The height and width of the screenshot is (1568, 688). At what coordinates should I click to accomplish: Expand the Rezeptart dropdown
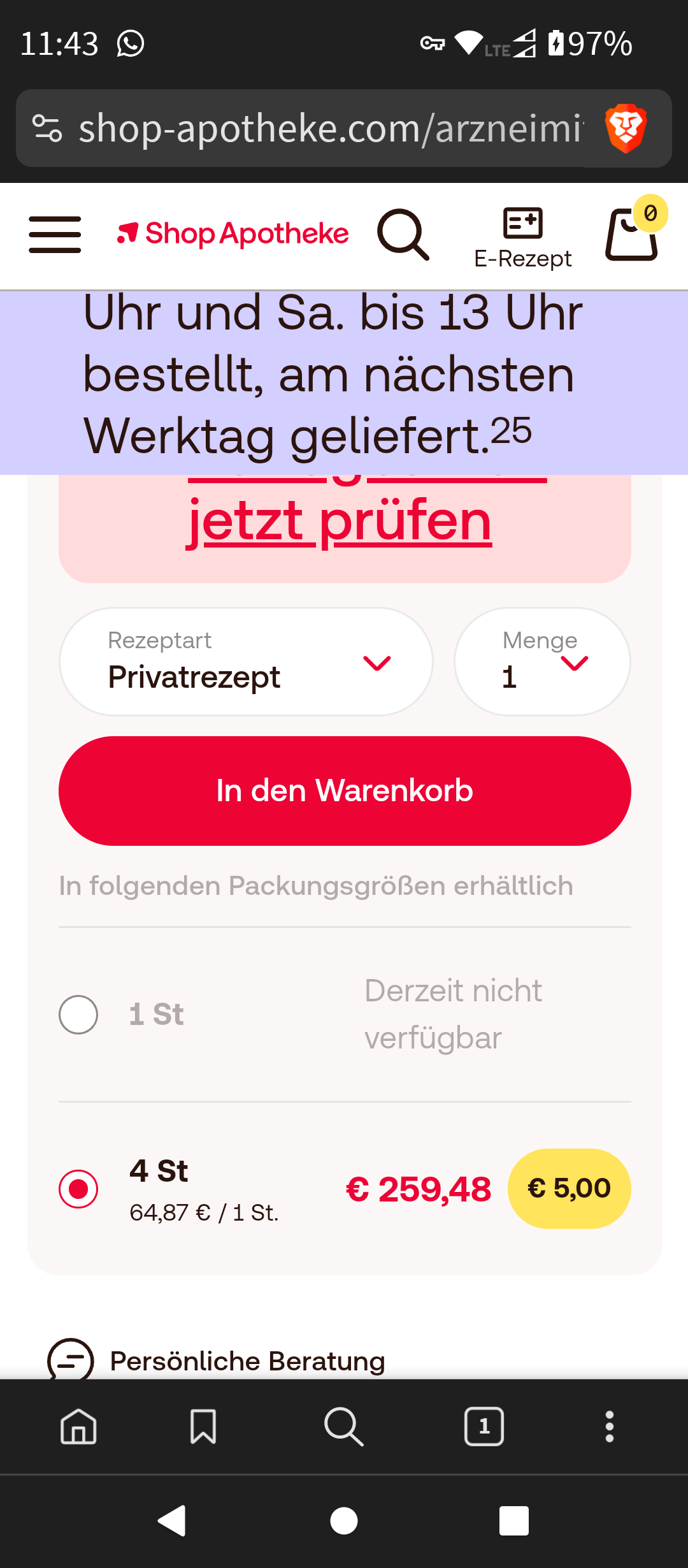(247, 662)
